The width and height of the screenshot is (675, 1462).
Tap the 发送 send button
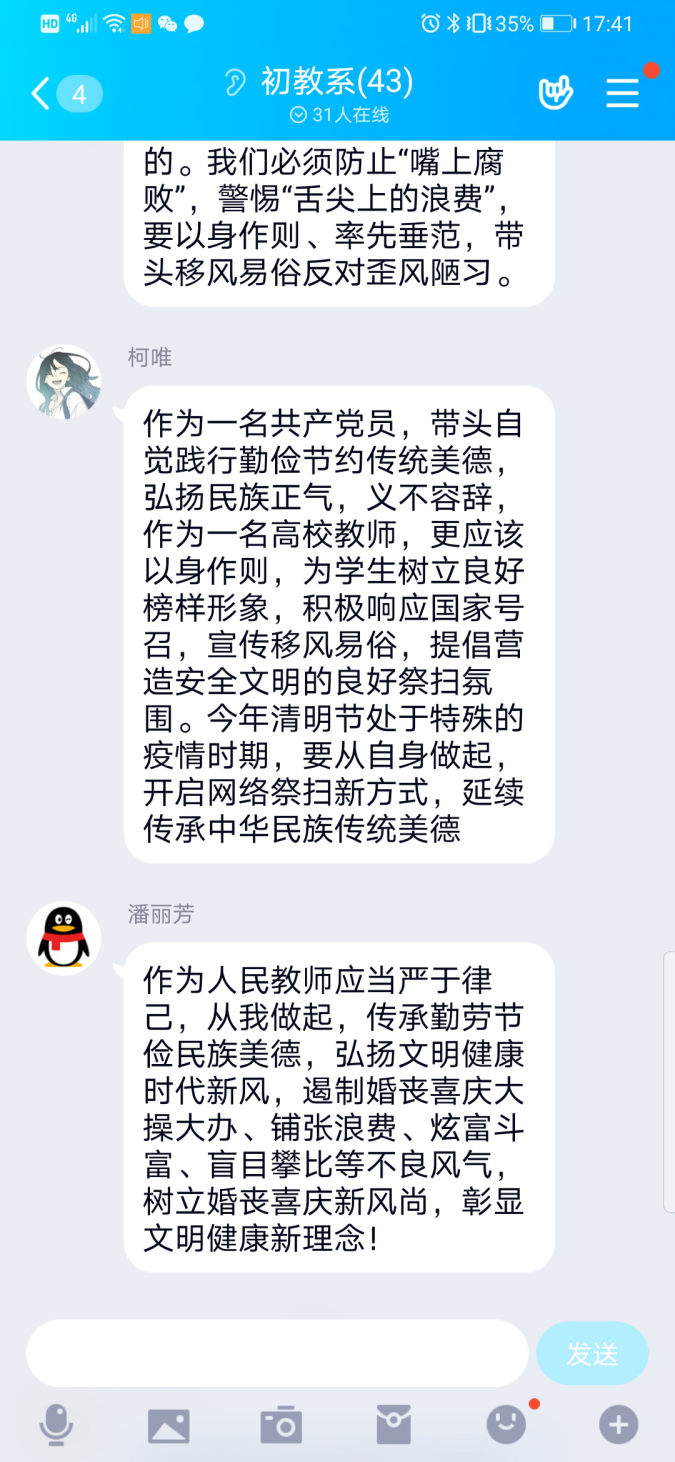(592, 1353)
